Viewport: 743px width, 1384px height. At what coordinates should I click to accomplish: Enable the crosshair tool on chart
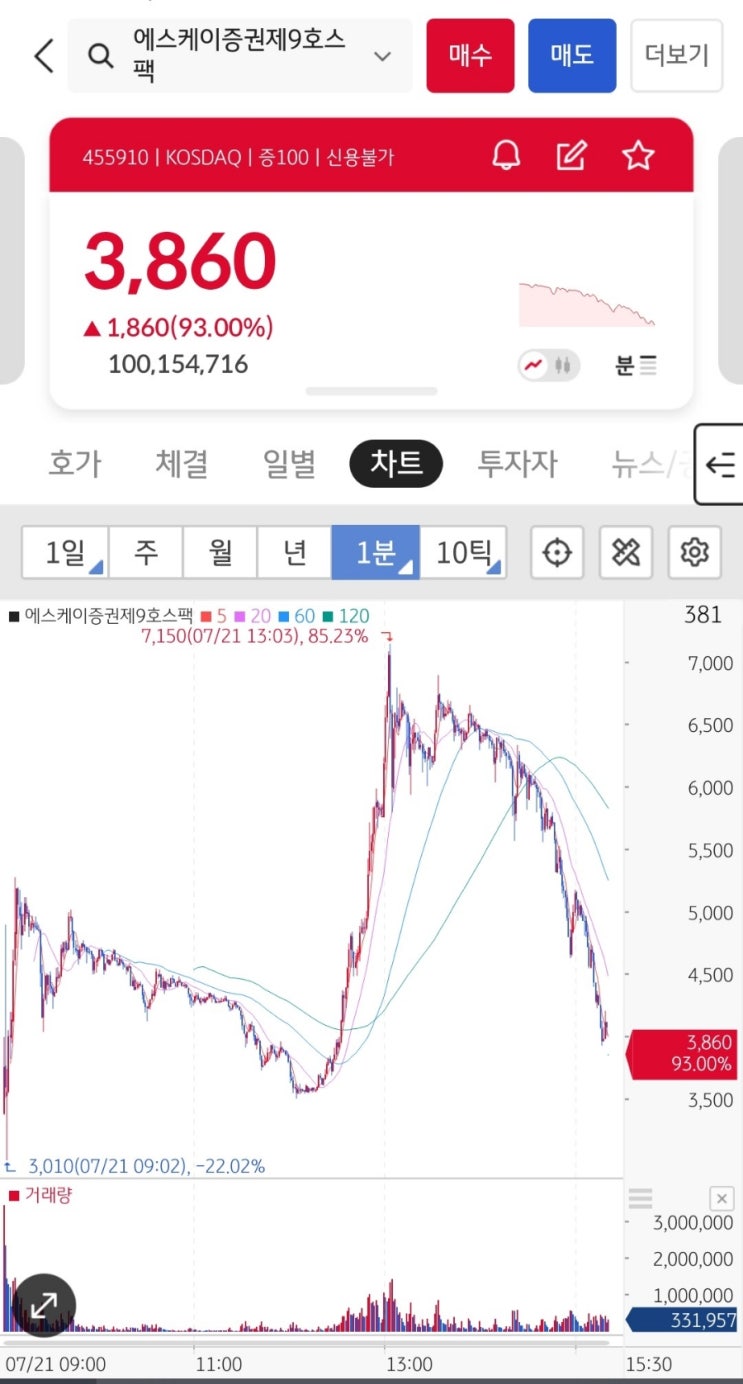click(557, 553)
